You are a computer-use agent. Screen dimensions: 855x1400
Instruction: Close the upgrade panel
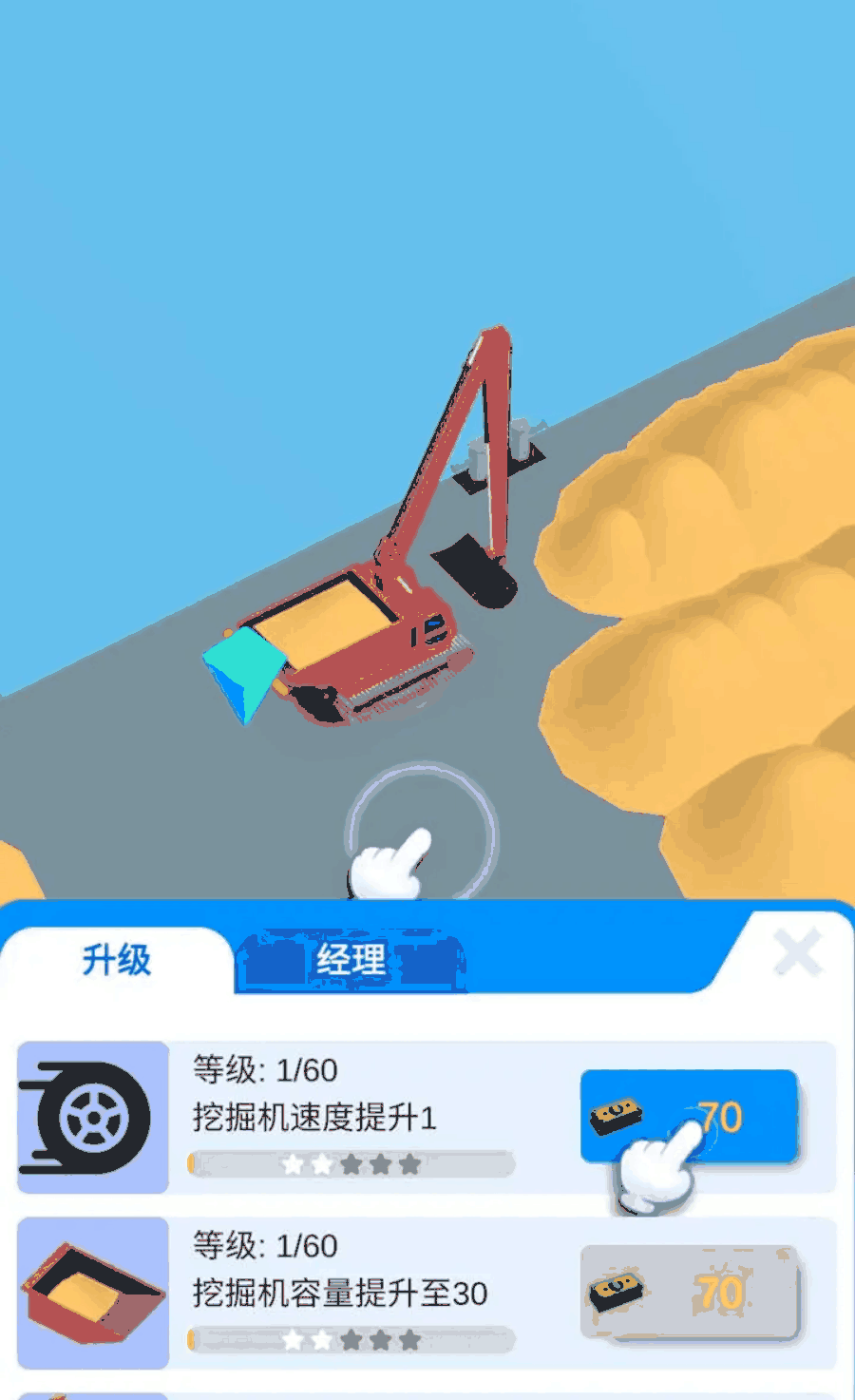[x=797, y=952]
